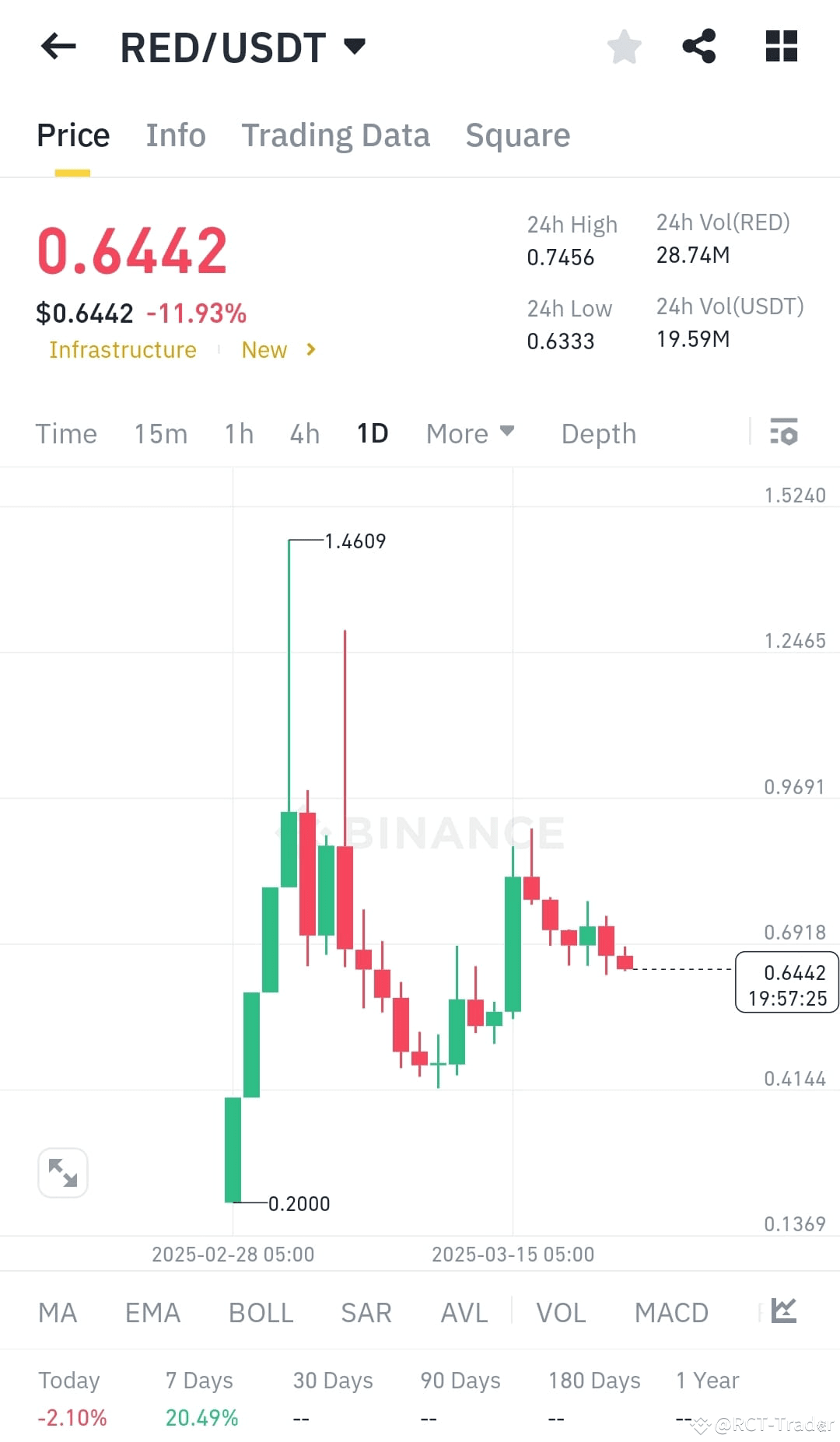Viewport: 840px width, 1442px height.
Task: Expand the More timeframe dropdown
Action: [469, 433]
